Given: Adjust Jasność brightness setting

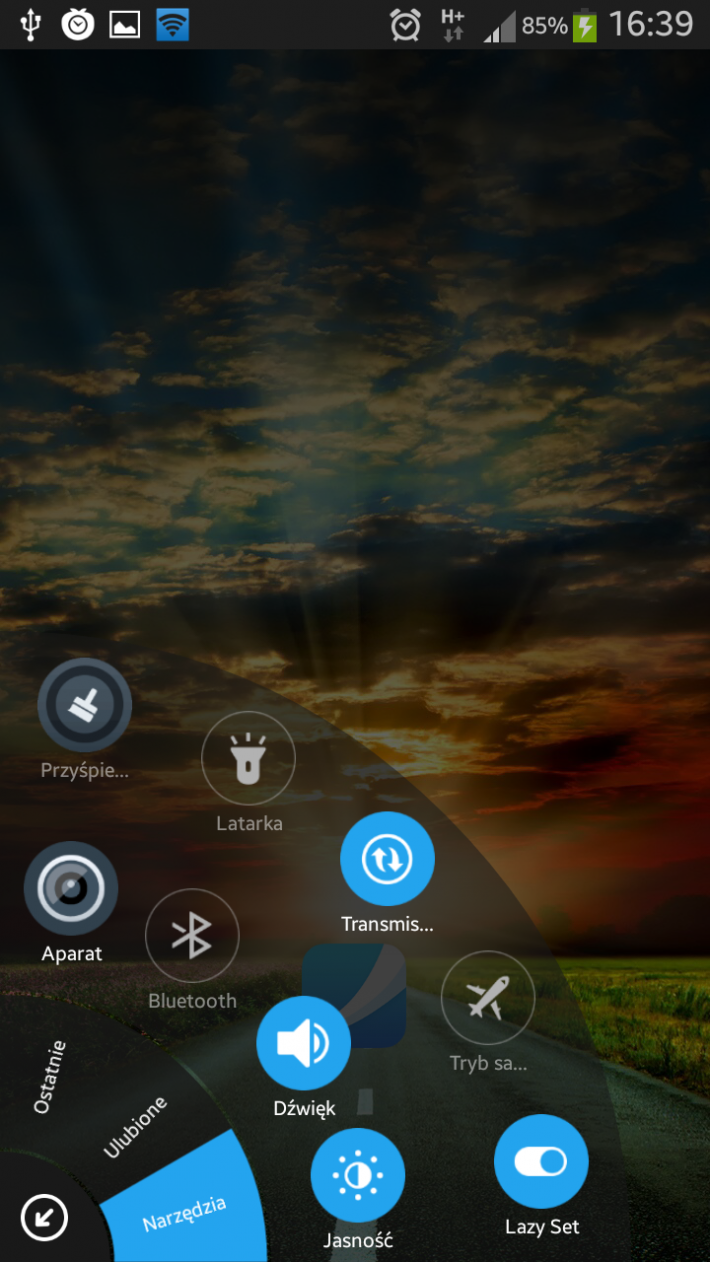Looking at the screenshot, I should [358, 1176].
